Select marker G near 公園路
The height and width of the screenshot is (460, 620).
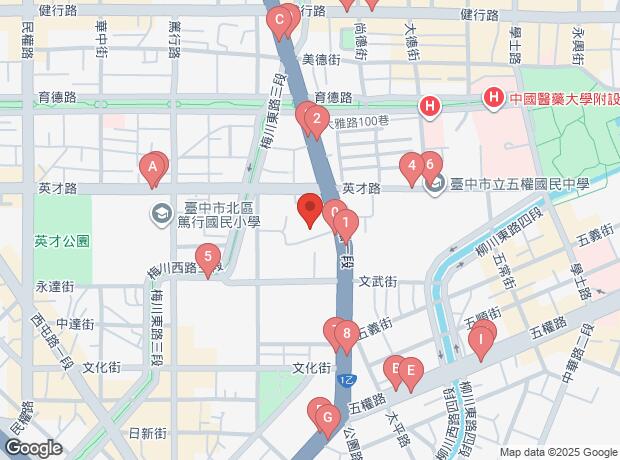pyautogui.click(x=323, y=415)
